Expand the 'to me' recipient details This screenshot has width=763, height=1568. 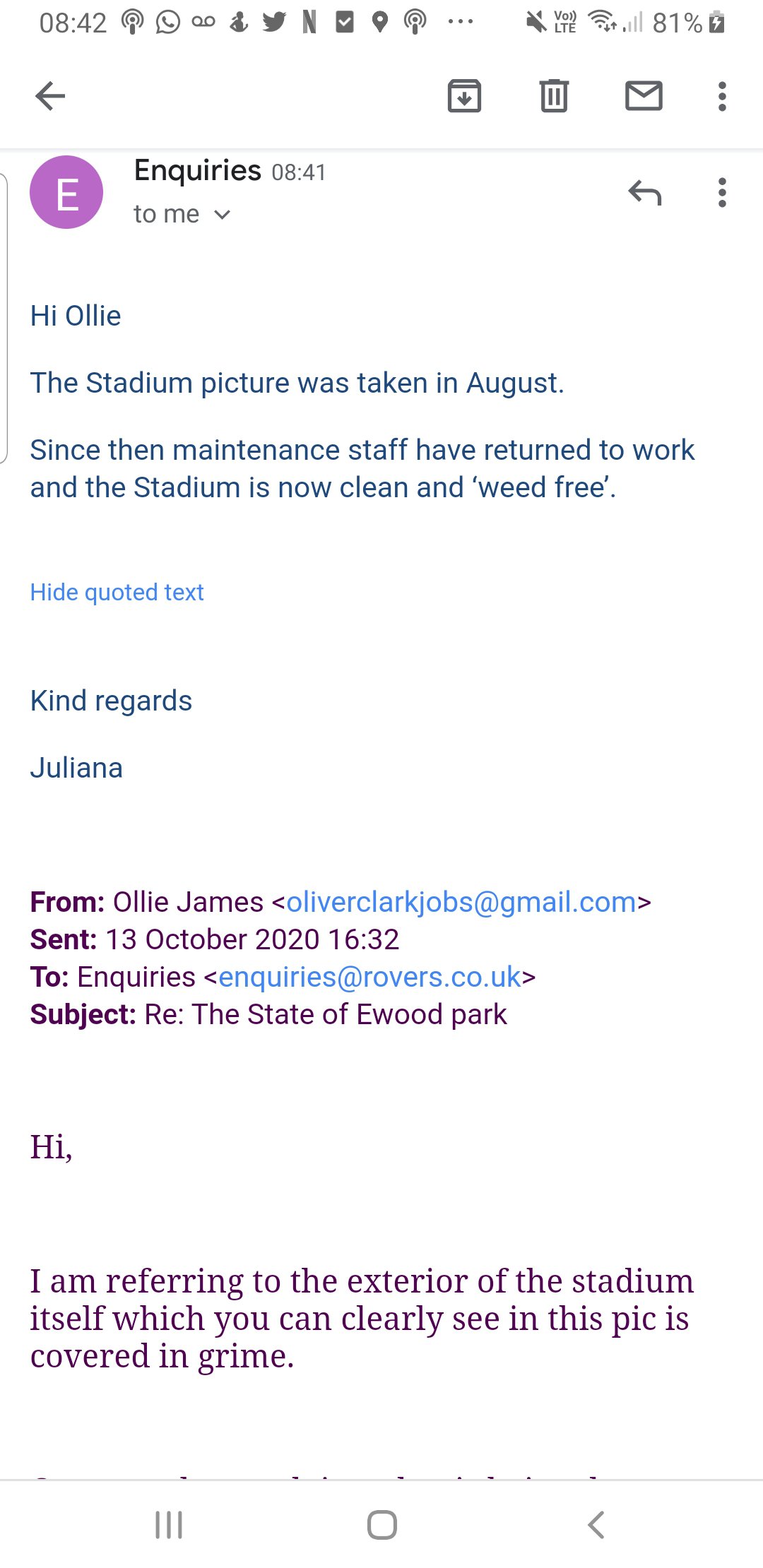[182, 214]
